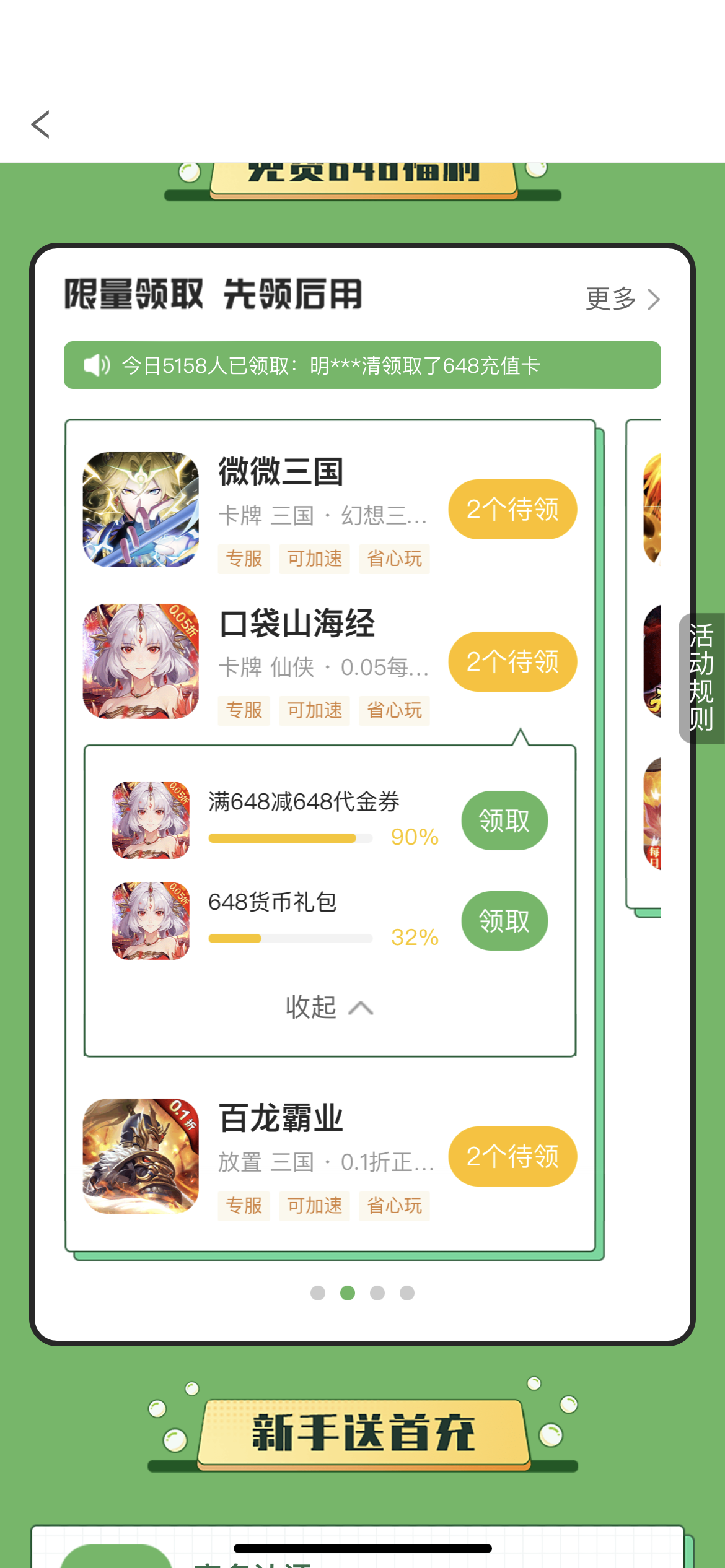
Task: Open 更多 to see more games
Action: (x=622, y=299)
